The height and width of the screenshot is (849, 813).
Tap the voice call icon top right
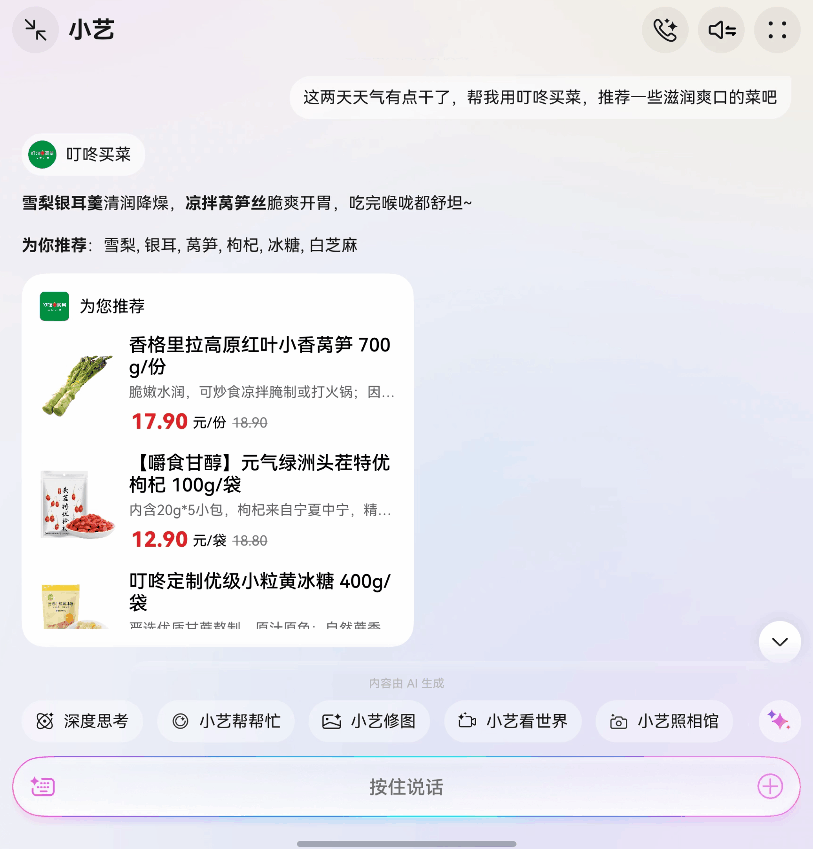coord(664,30)
